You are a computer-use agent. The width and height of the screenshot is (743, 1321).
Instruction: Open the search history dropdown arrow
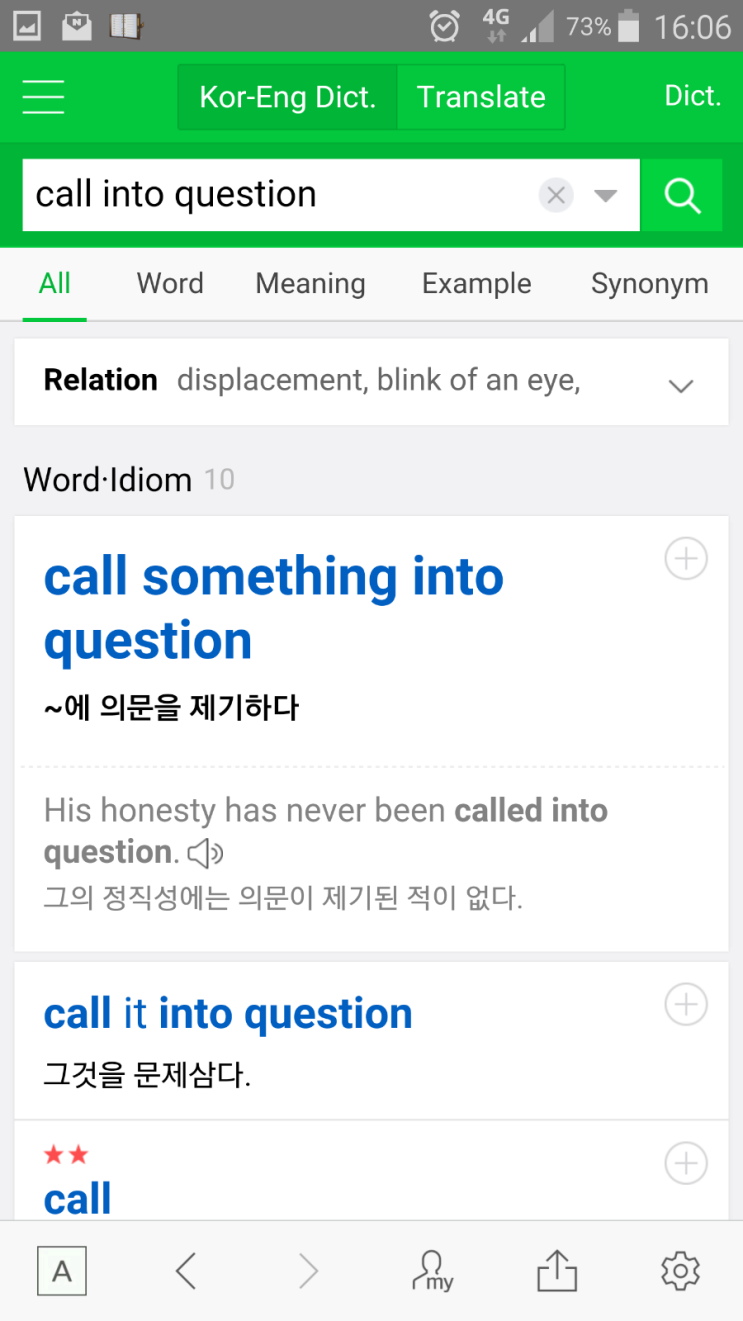click(x=605, y=195)
